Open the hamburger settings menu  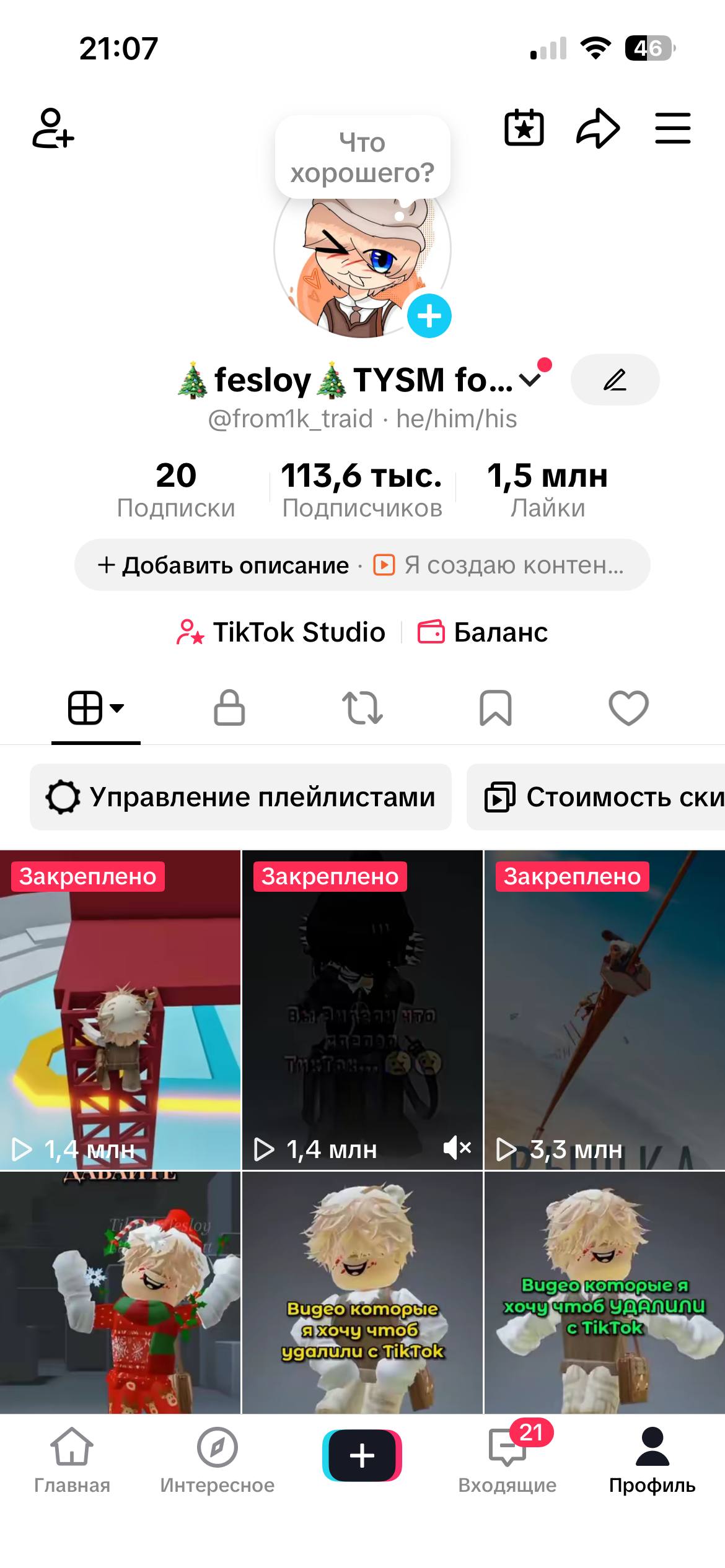coord(672,128)
